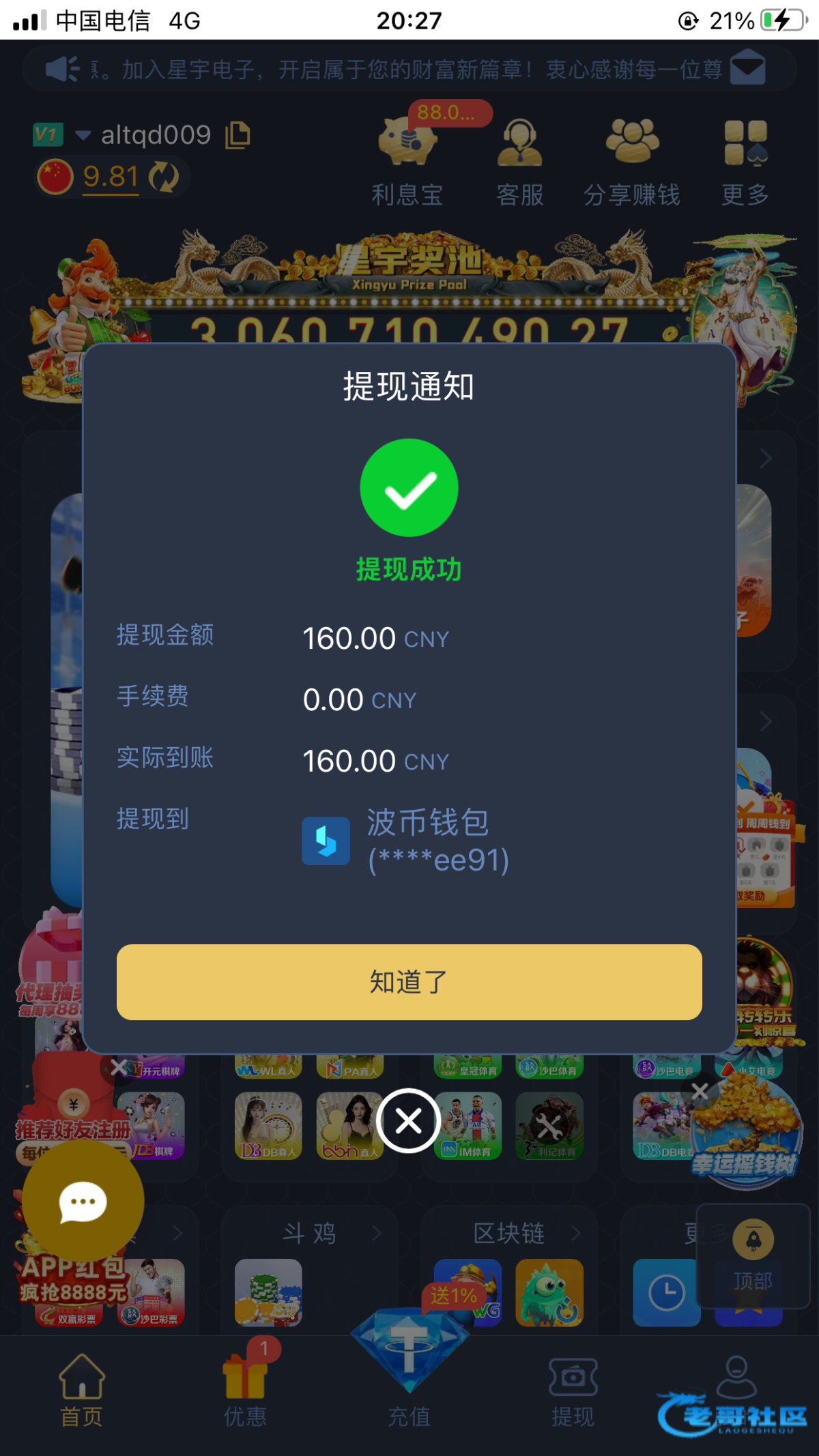Jump back up with 顶部 button
Image resolution: width=819 pixels, height=1456 pixels.
753,1255
